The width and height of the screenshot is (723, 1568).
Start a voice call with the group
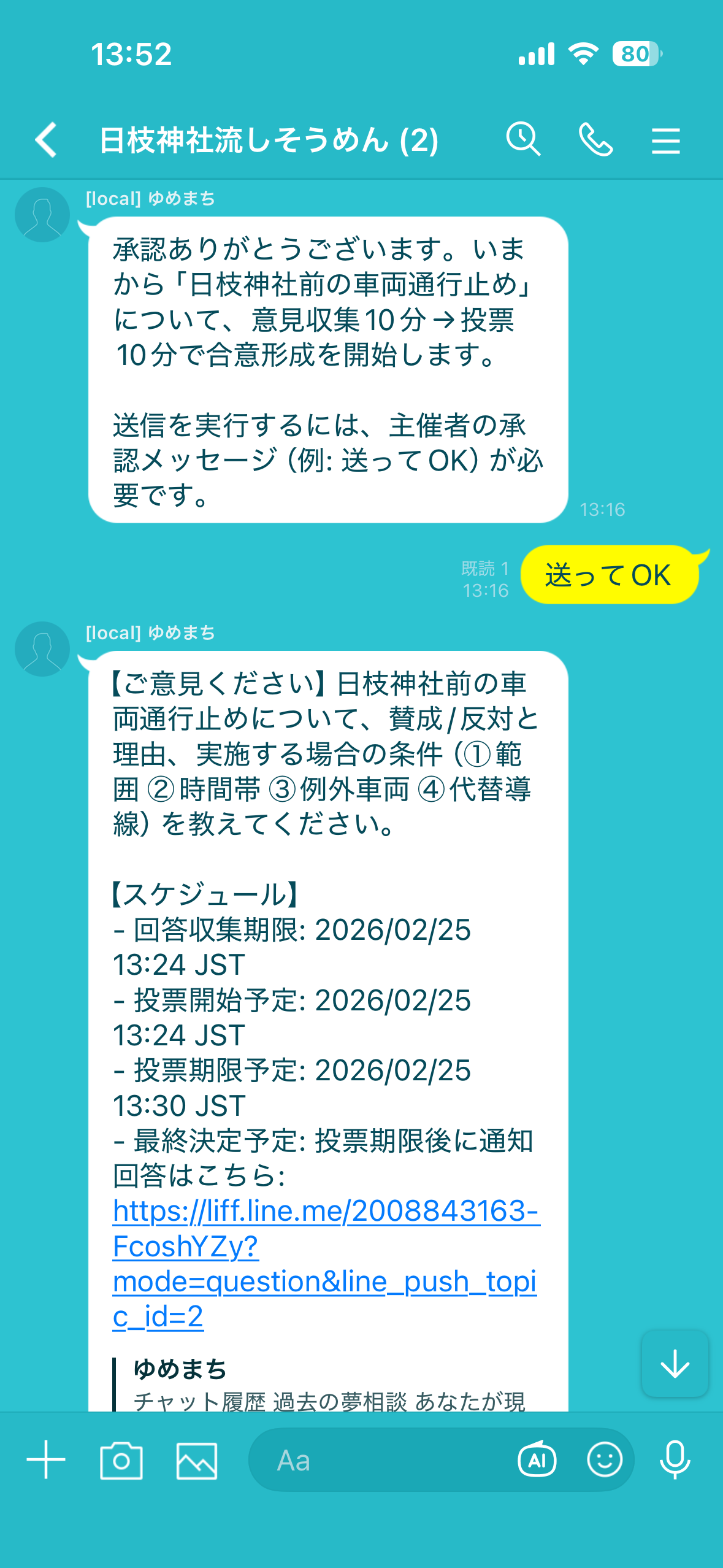tap(597, 140)
